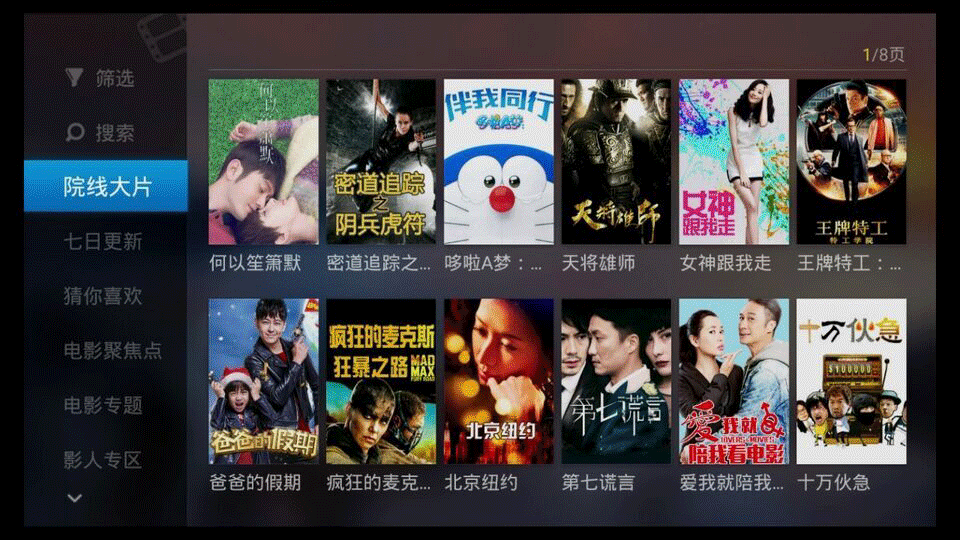View 疯狂的麦克斯 movie details

coord(380,381)
